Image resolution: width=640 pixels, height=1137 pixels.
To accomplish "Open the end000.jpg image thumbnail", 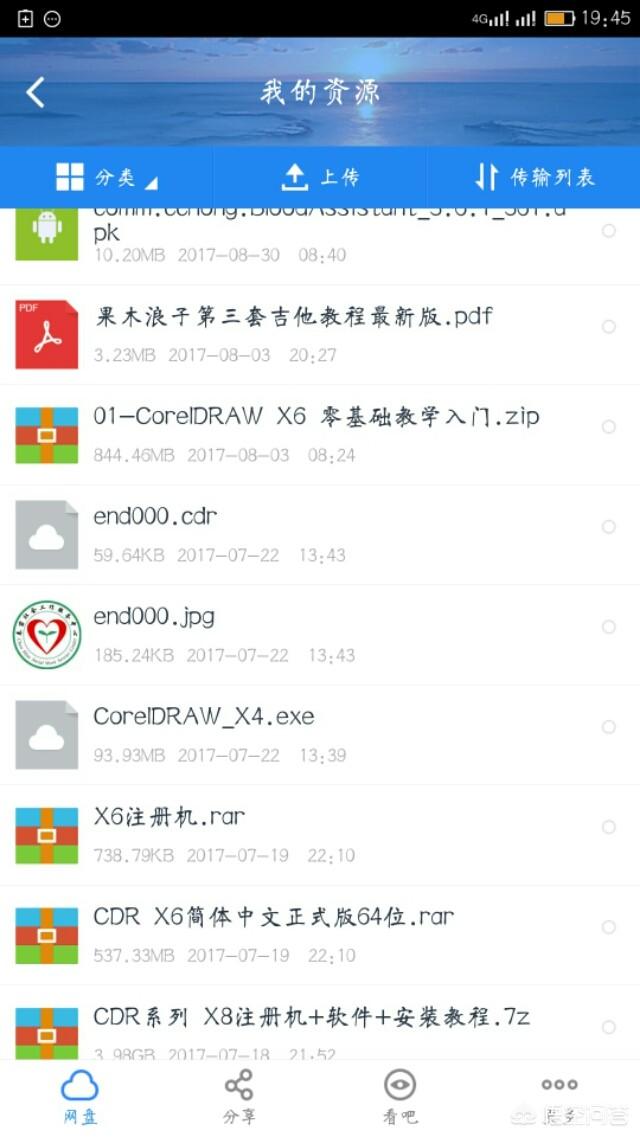I will (47, 634).
